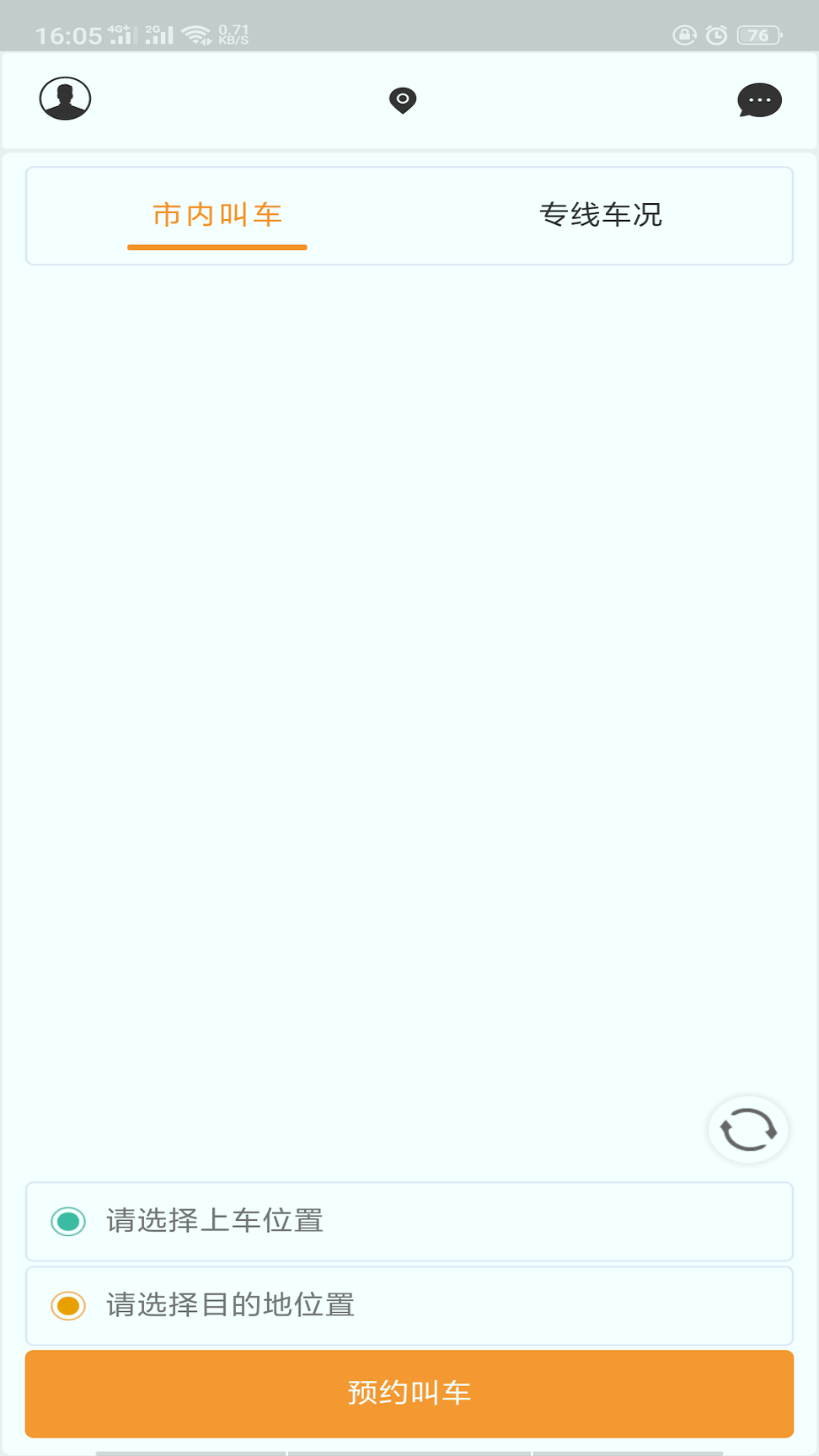Screen dimensions: 819x1456
Task: Open the messages panel via speech bubble
Action: pos(758,100)
